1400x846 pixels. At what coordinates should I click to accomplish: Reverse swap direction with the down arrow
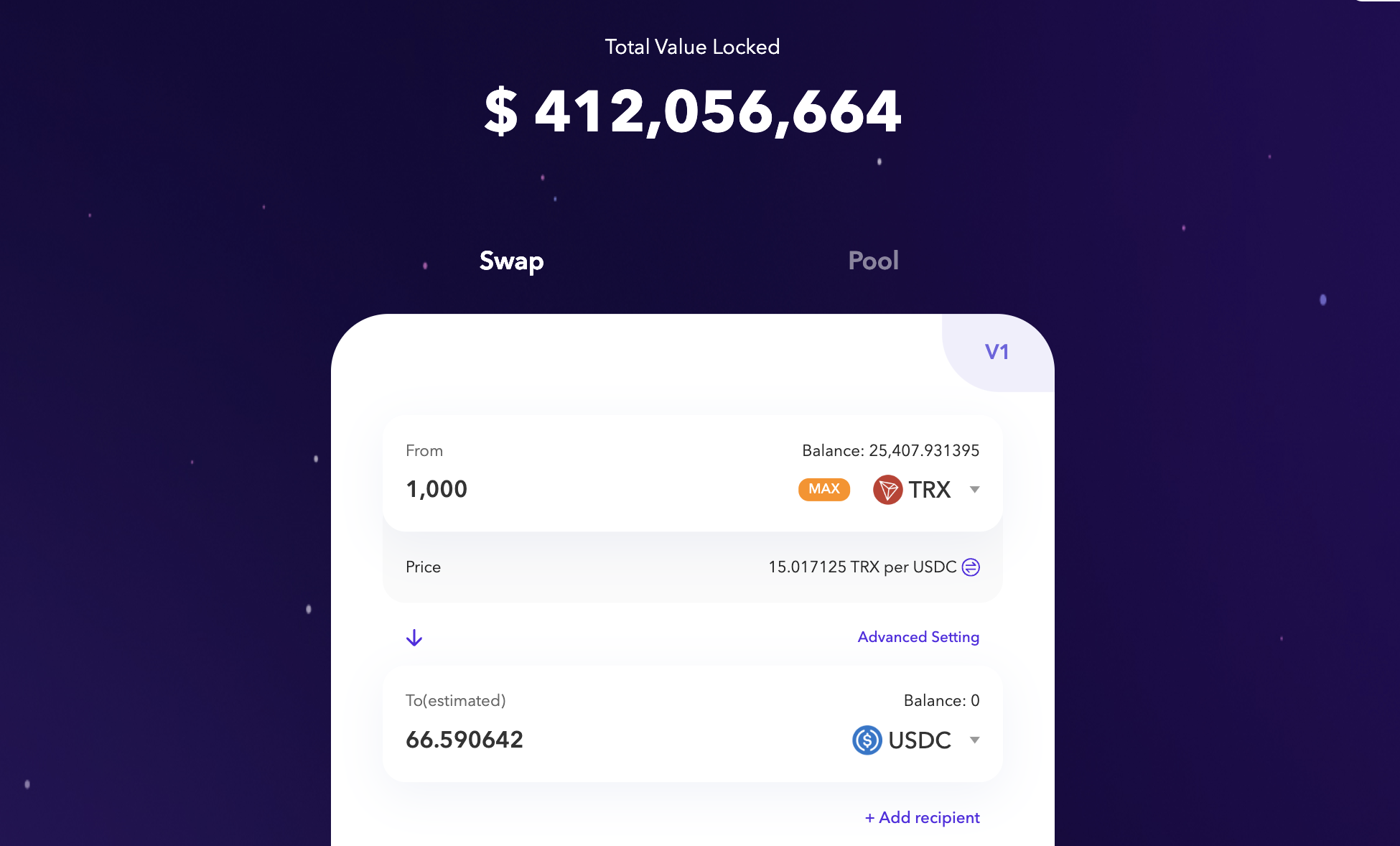pyautogui.click(x=414, y=638)
